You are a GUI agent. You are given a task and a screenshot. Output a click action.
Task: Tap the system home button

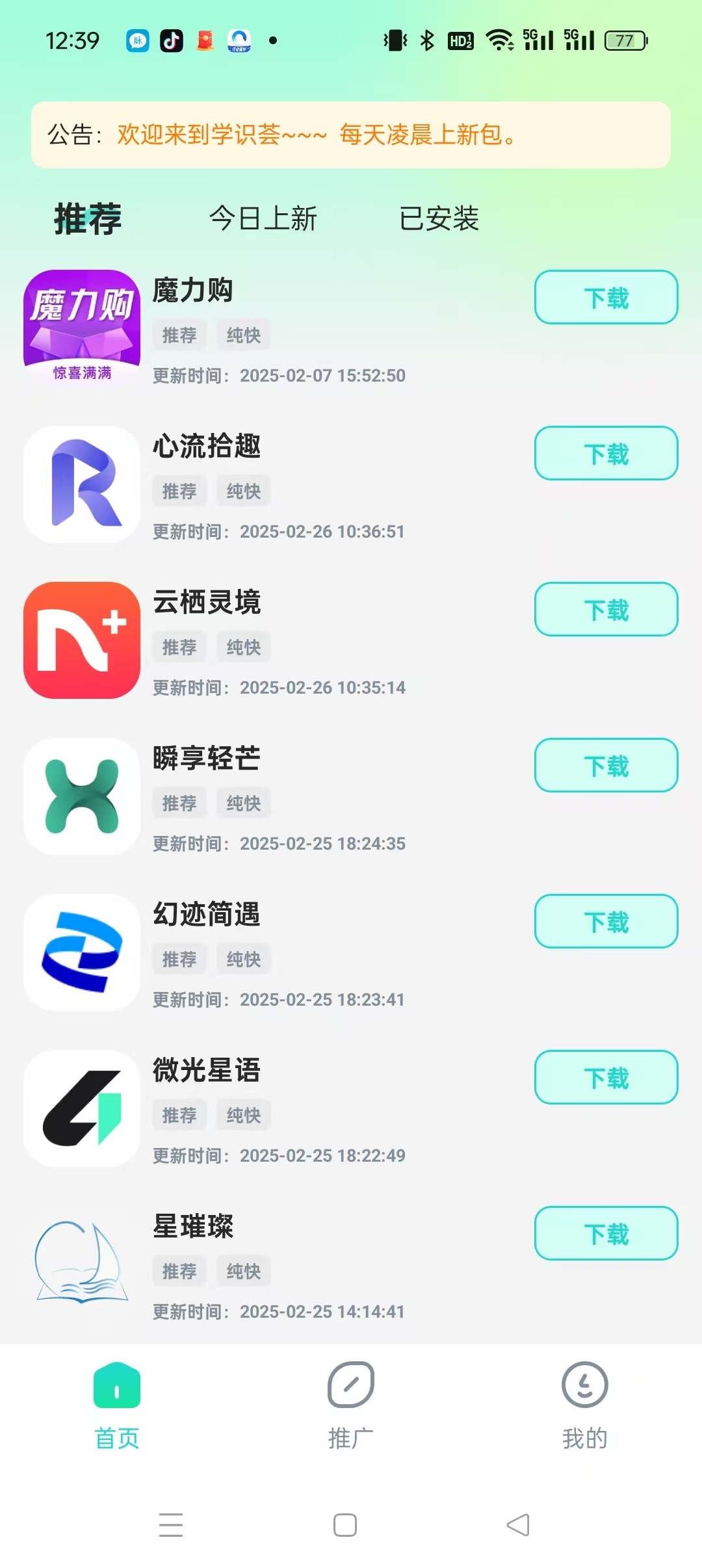345,1525
